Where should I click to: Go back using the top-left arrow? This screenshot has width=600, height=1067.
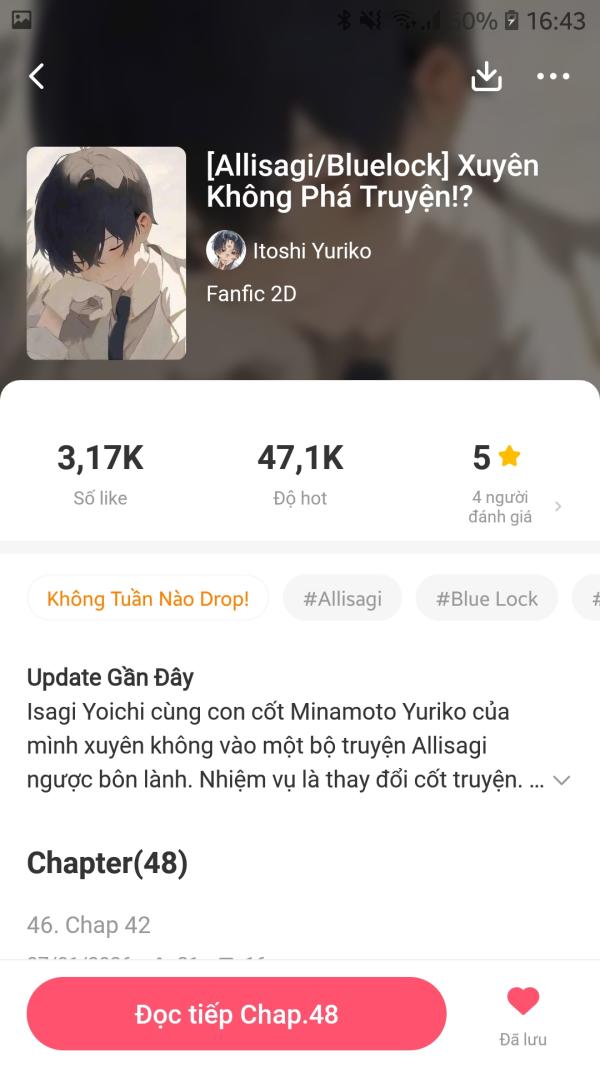[x=37, y=76]
